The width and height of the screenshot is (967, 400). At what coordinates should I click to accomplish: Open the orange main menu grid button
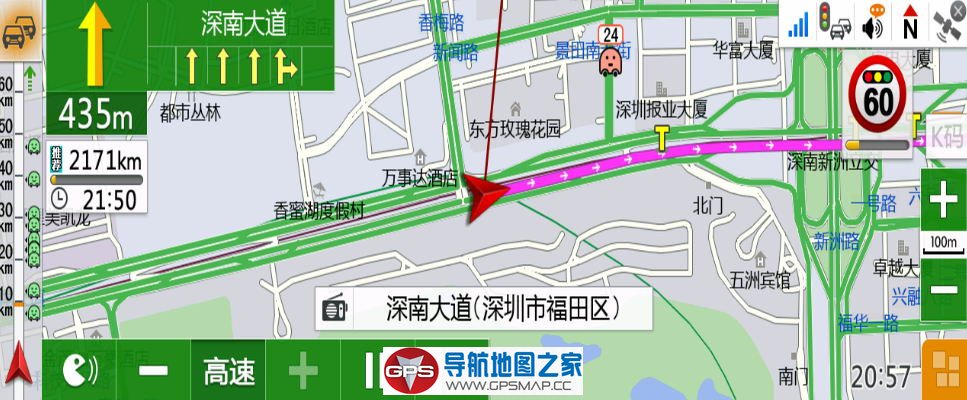tap(942, 370)
